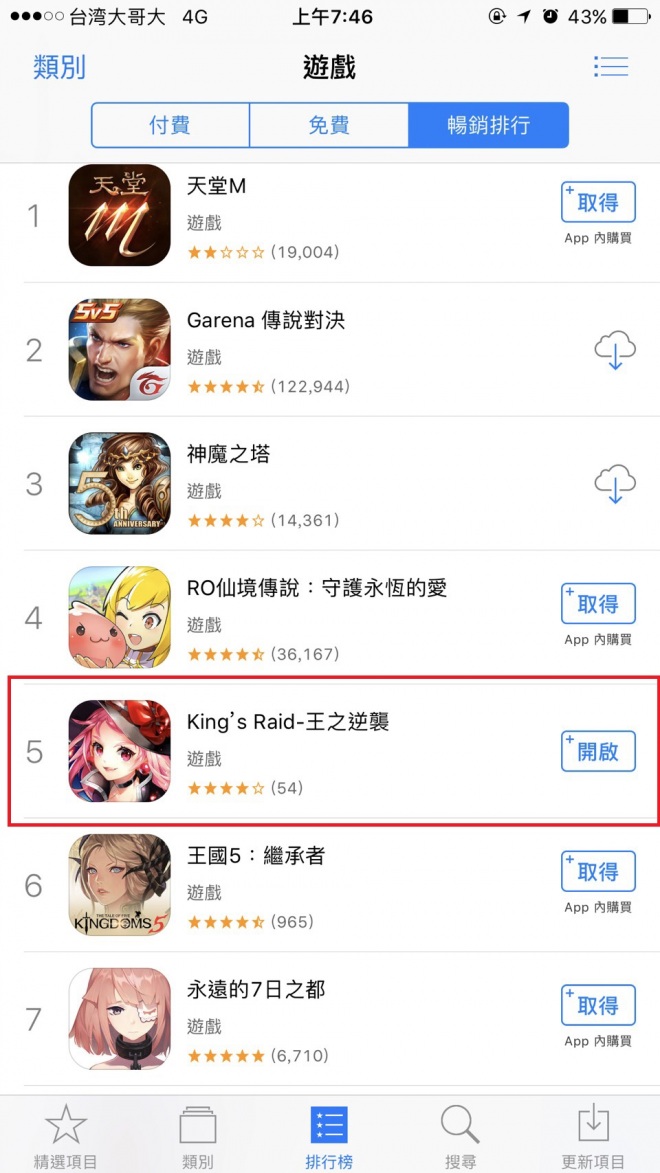Go to the 精選項目 tab
The height and width of the screenshot is (1173, 660).
tap(66, 1135)
